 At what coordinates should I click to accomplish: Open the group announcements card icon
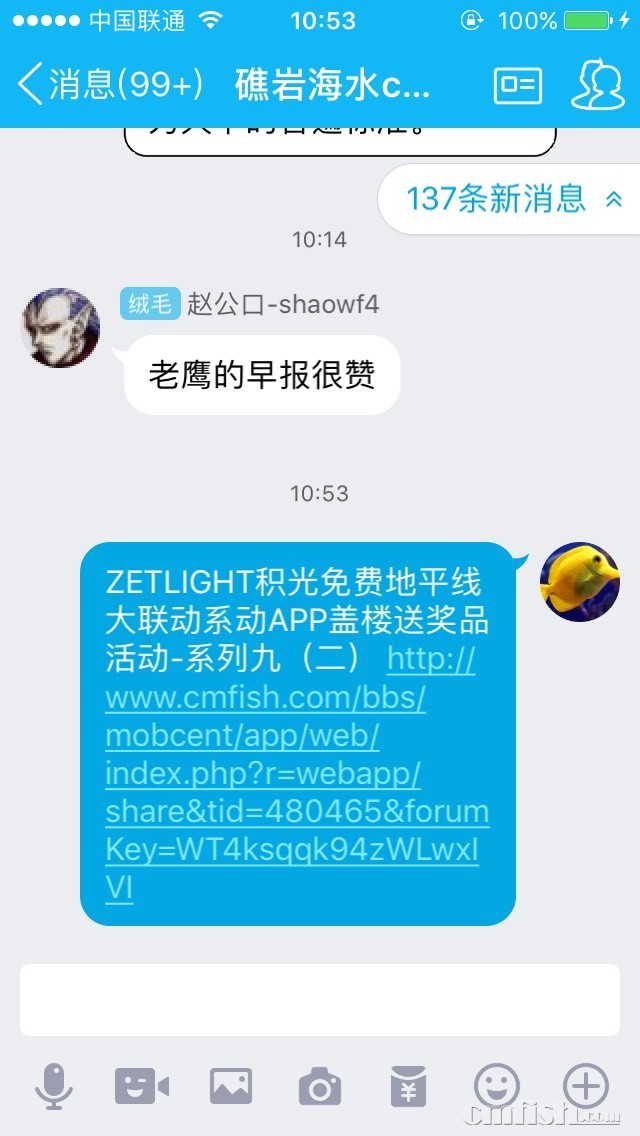[517, 85]
